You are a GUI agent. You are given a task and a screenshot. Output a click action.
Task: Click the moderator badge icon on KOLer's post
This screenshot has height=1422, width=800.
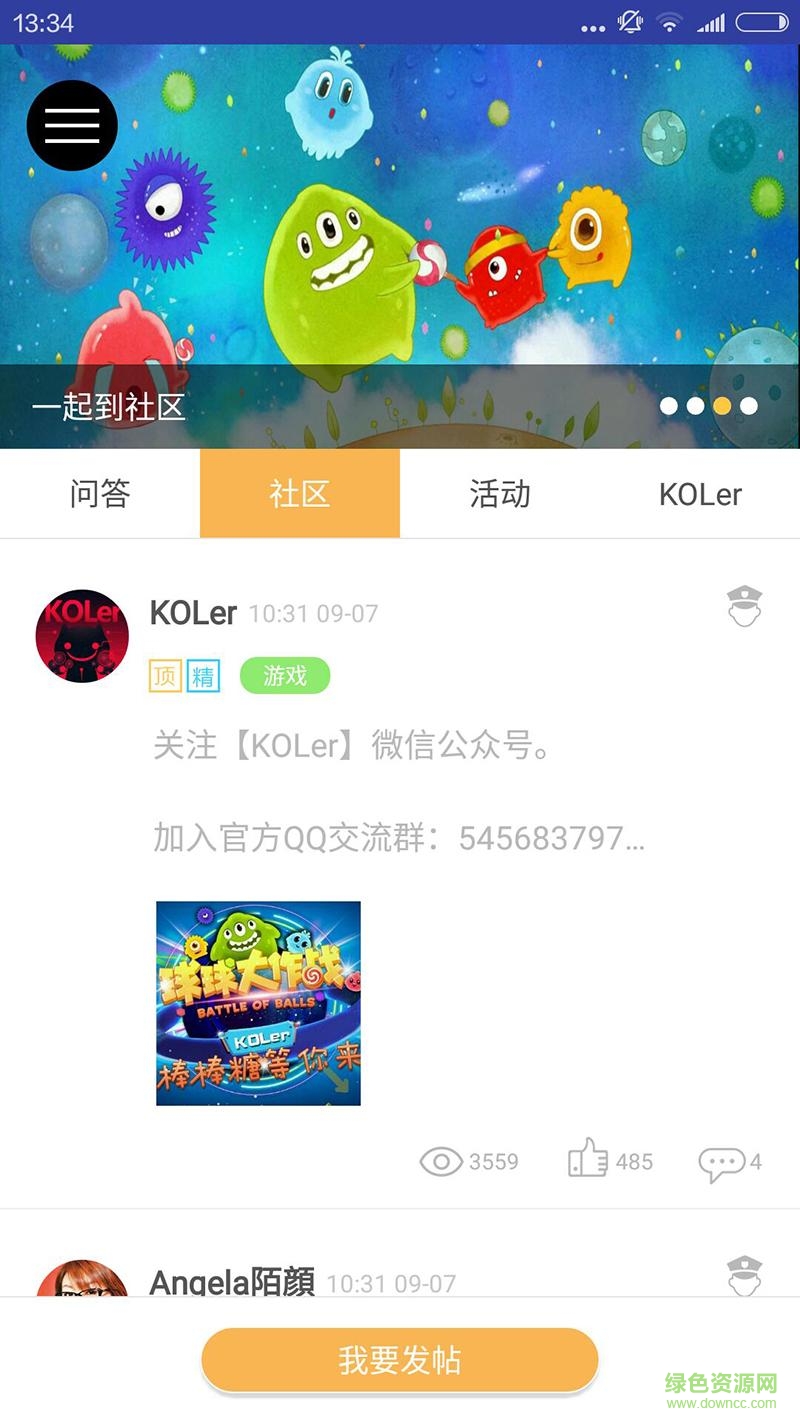tap(744, 608)
